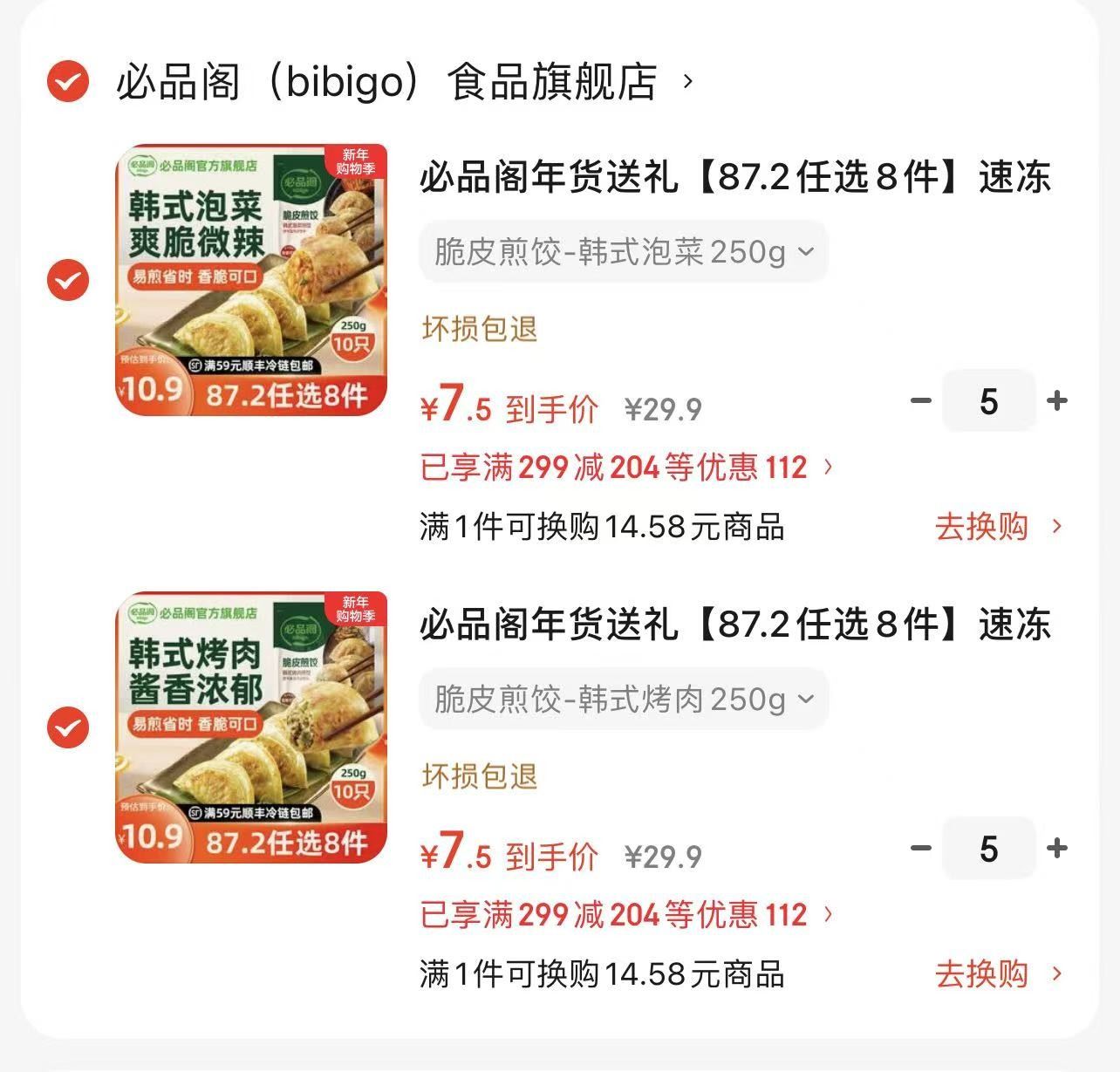Edit the quantity field of 韩式烤肉 dumplings

point(988,849)
